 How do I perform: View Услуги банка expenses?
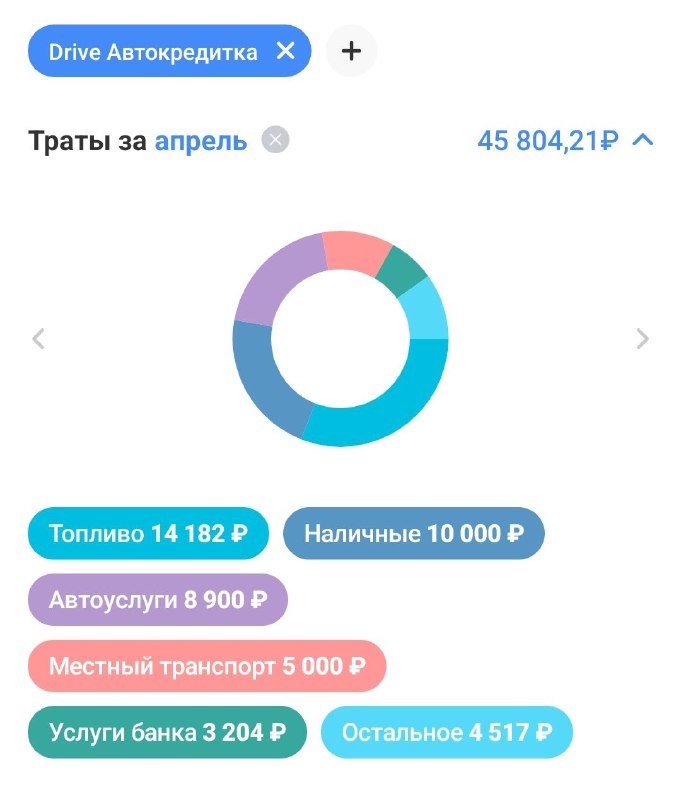tap(167, 732)
